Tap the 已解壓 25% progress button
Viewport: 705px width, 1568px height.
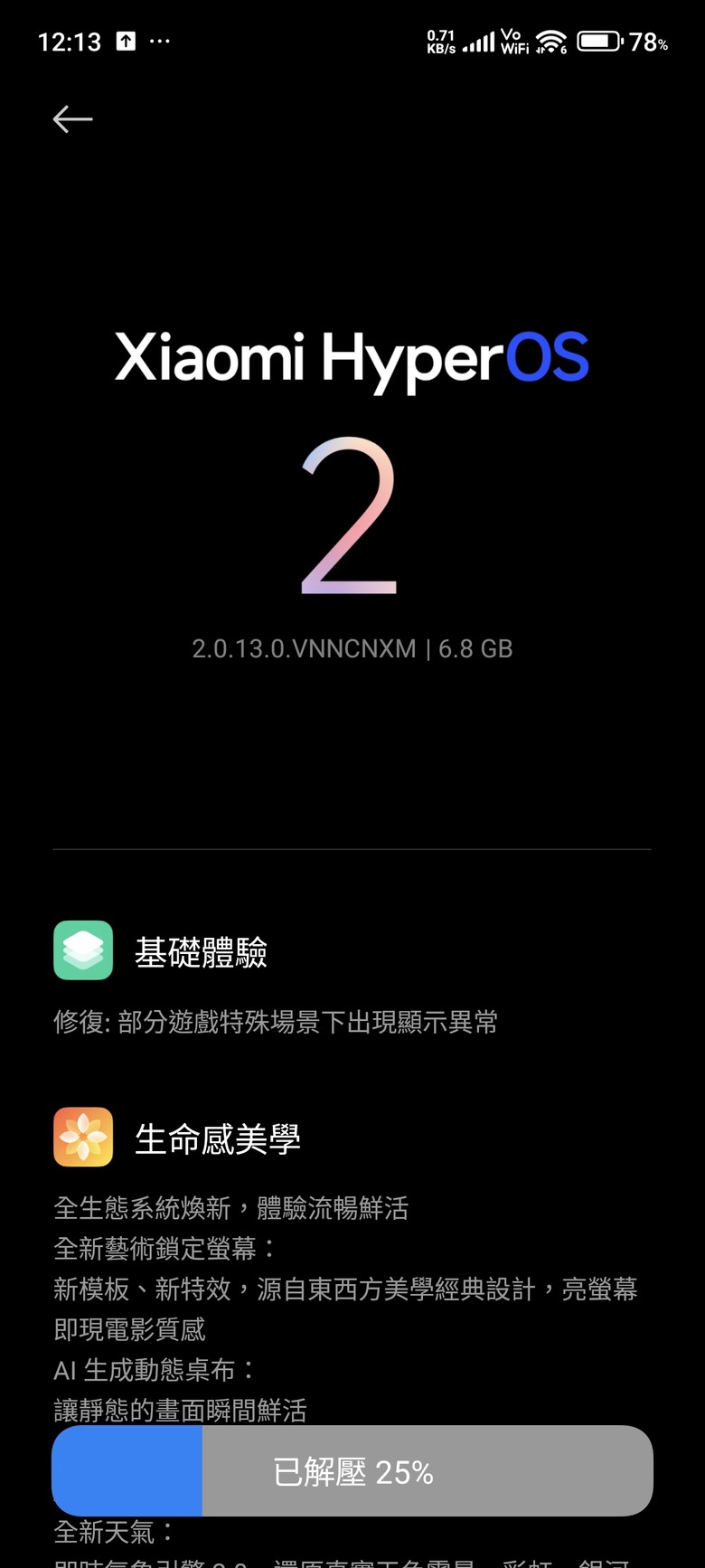(352, 1472)
